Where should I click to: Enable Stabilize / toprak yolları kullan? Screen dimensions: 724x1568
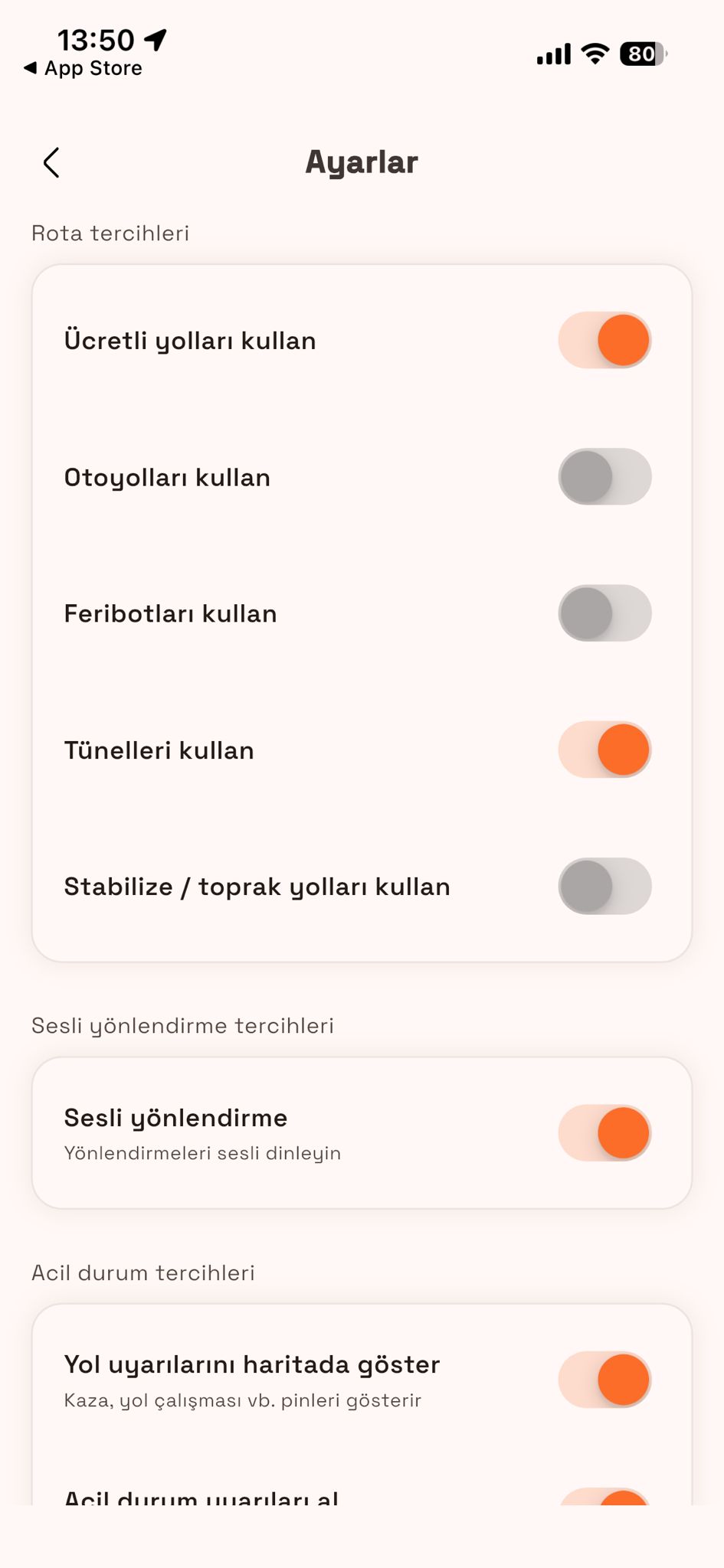604,886
